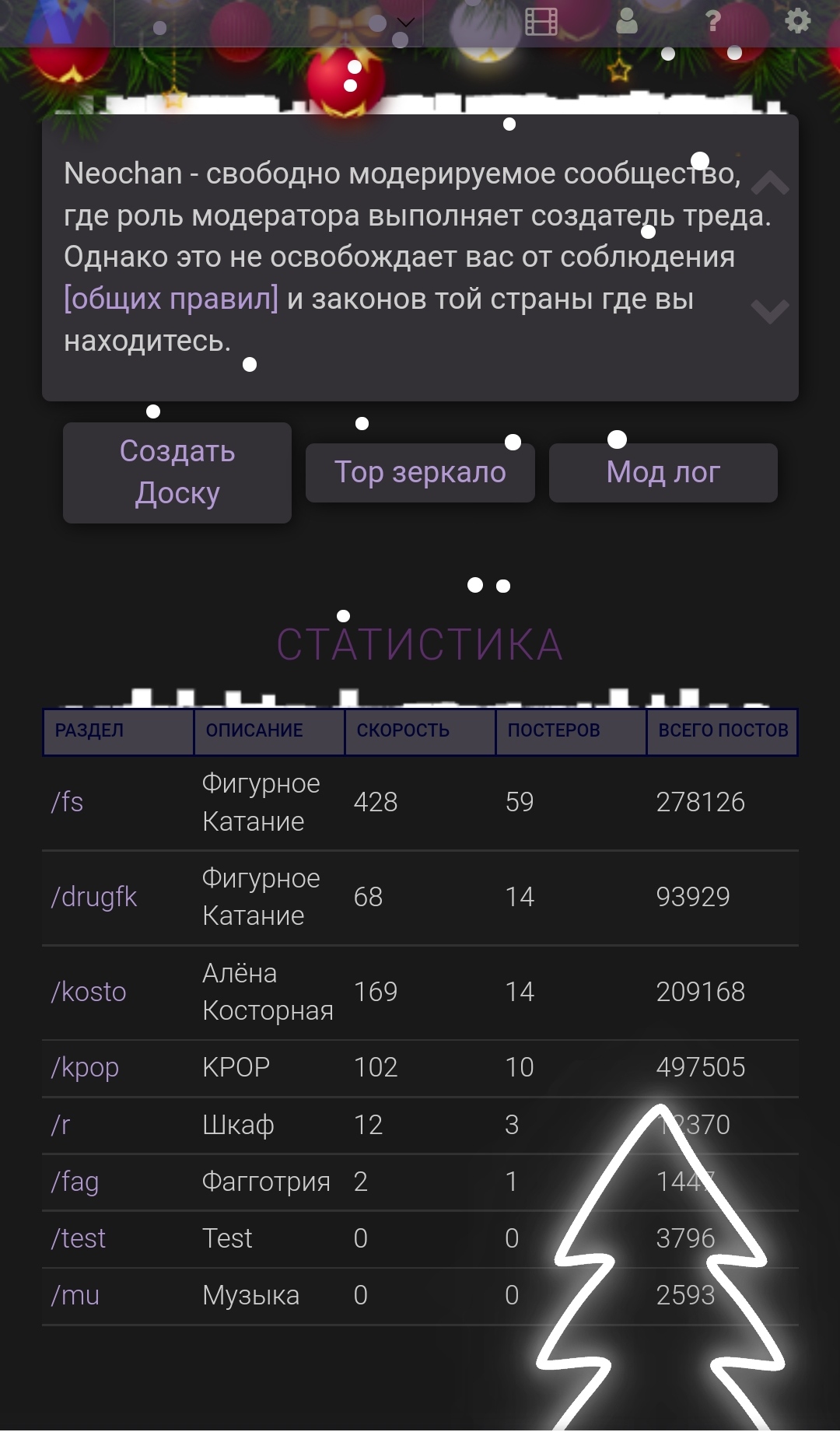Follow the [общих правил] link
840x1432 pixels.
tap(171, 299)
